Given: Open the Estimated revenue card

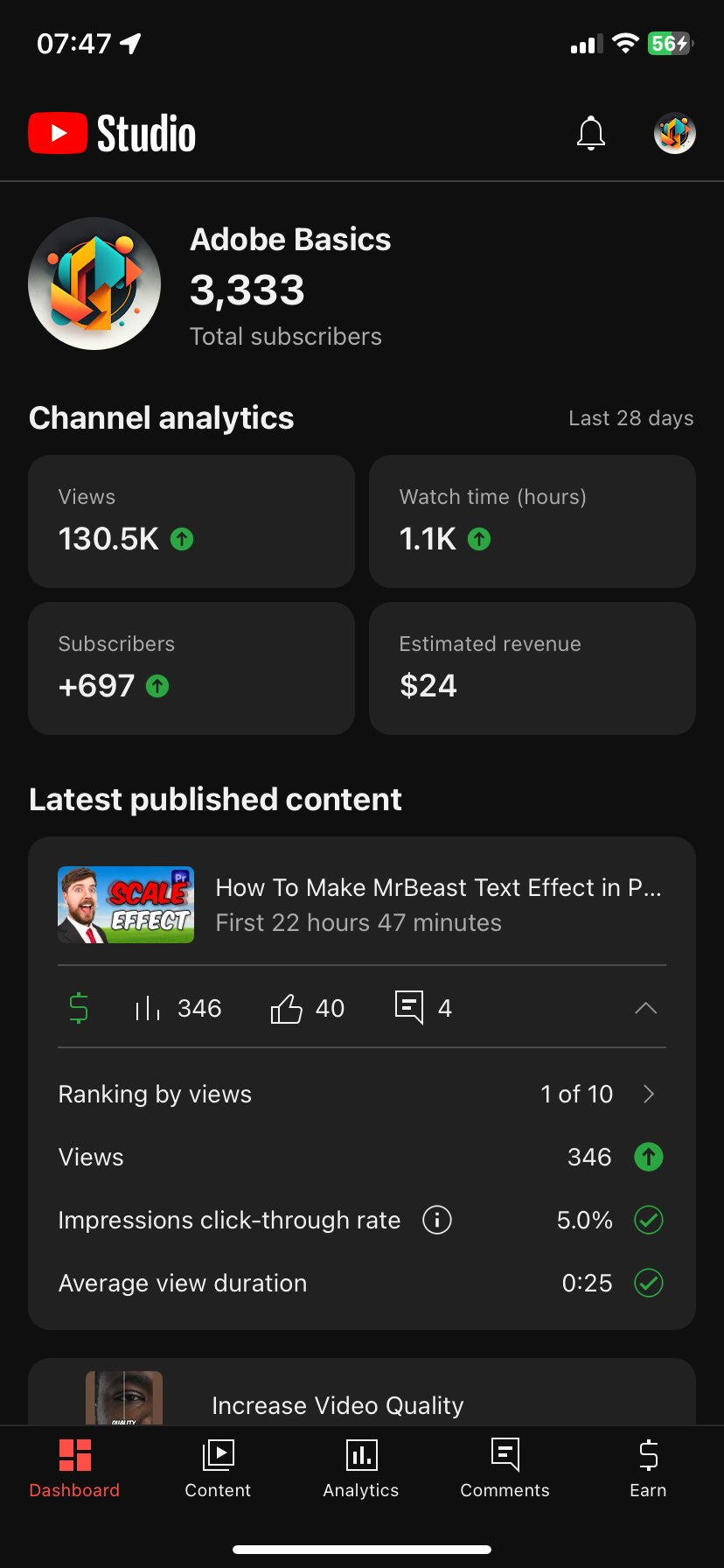Looking at the screenshot, I should point(532,668).
